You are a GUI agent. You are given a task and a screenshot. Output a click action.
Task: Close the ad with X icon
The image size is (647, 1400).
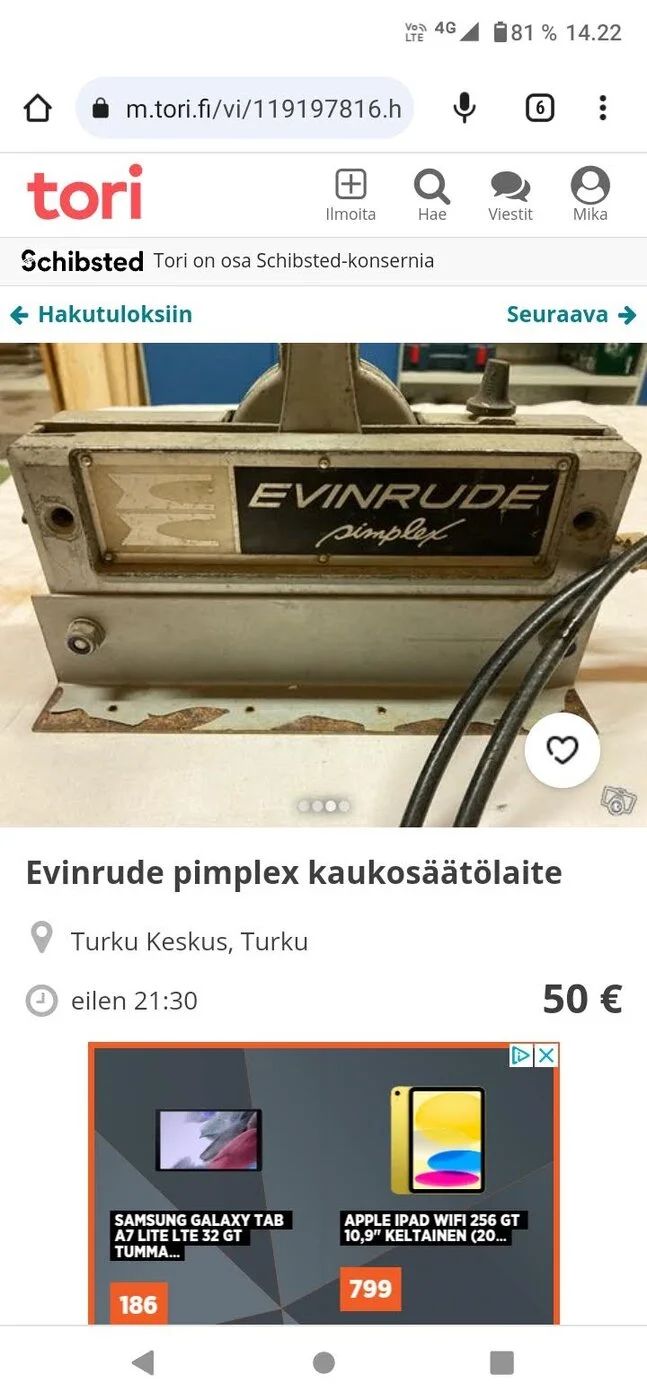coord(547,1055)
